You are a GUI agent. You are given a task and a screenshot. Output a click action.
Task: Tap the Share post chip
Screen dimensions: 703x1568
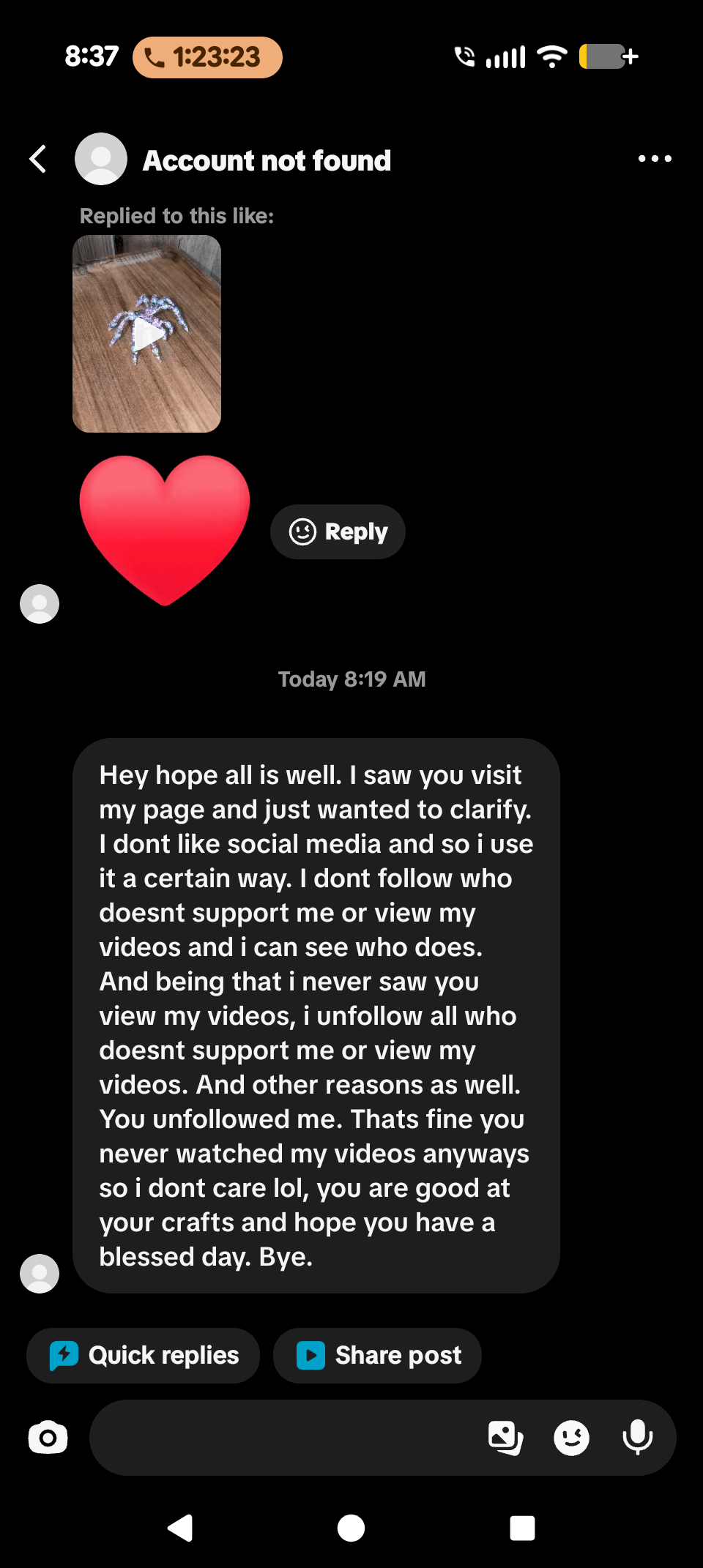378,1356
